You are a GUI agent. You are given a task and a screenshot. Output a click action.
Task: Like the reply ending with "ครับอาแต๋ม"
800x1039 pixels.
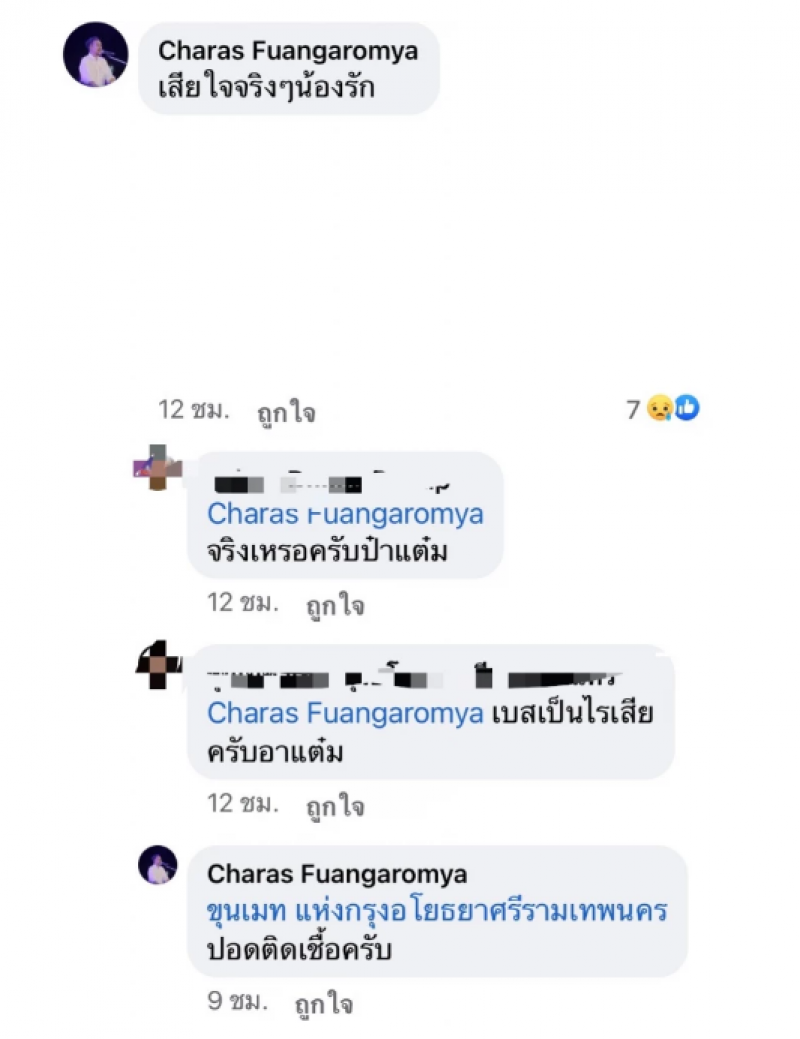334,805
